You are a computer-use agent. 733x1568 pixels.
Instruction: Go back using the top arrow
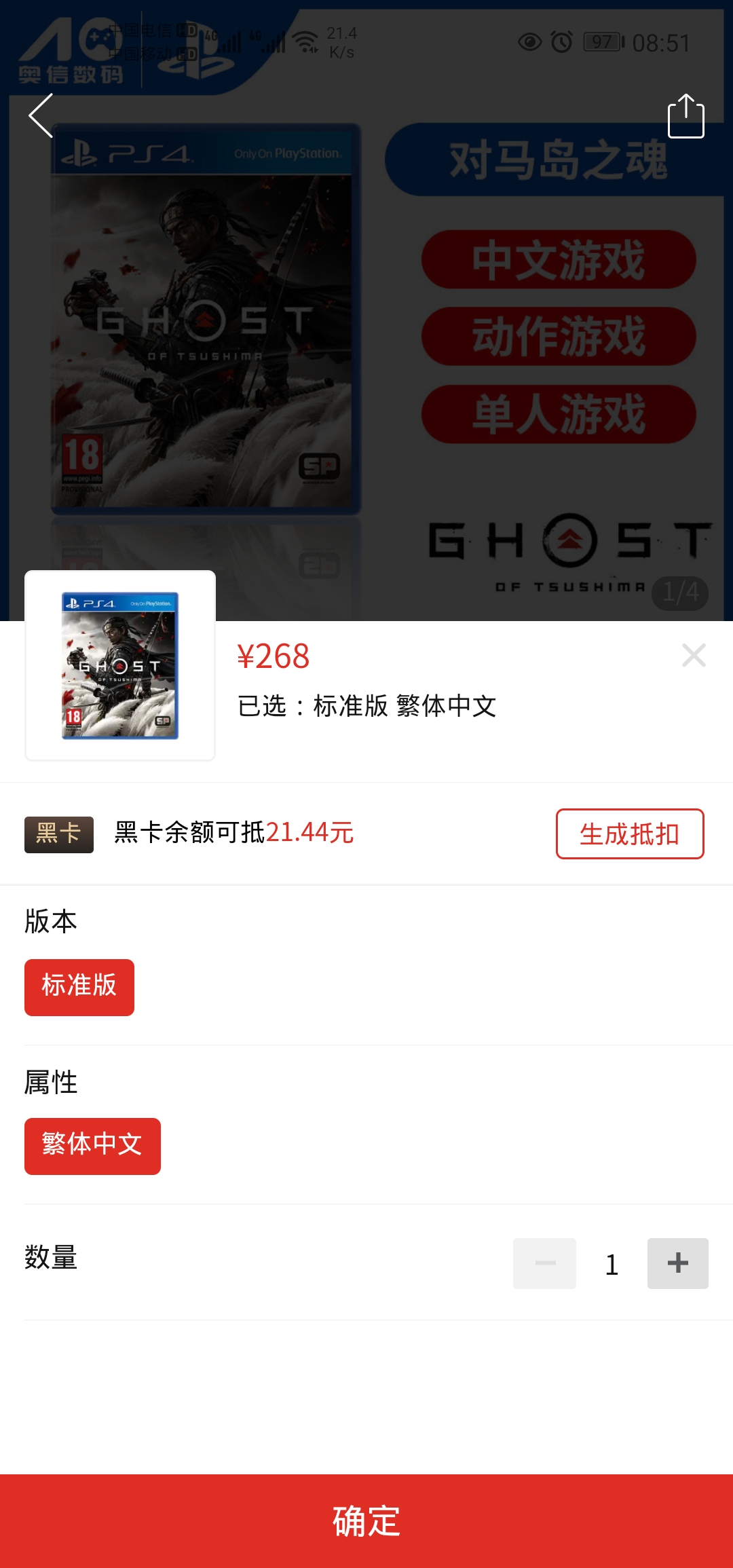point(41,116)
